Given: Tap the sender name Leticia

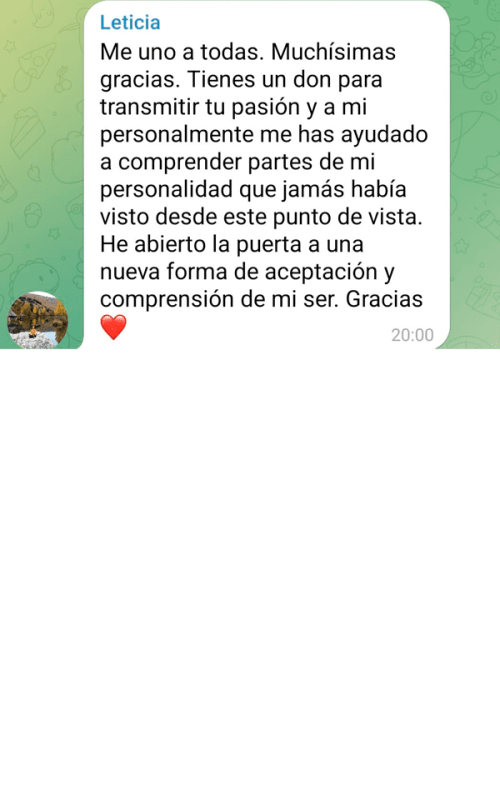Looking at the screenshot, I should (130, 22).
